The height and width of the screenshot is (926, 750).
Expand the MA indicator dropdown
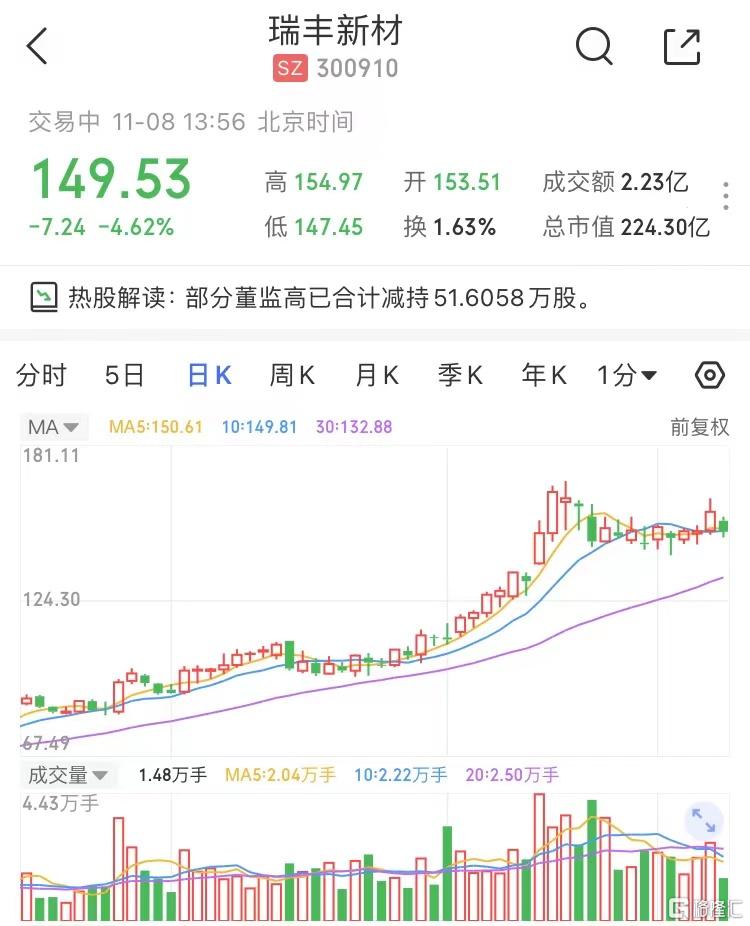point(53,427)
